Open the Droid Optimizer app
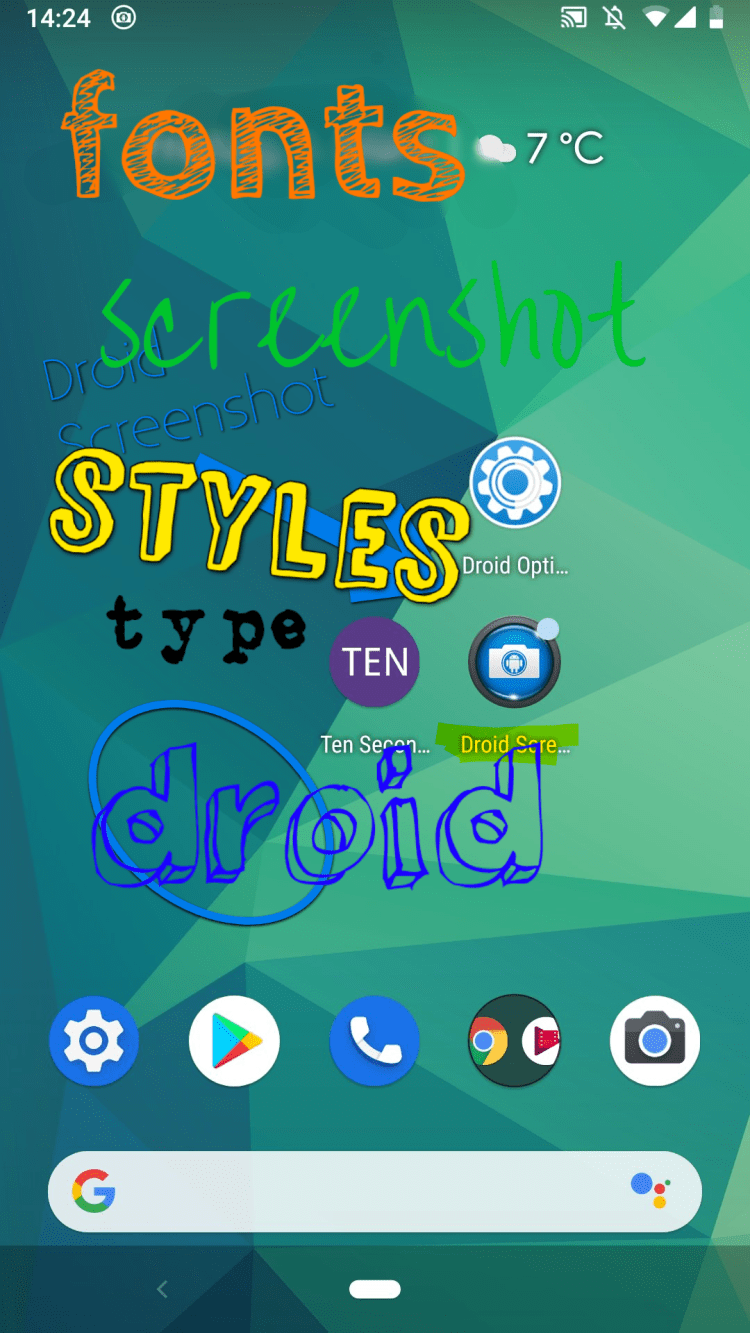Image resolution: width=750 pixels, height=1333 pixels. coord(515,484)
